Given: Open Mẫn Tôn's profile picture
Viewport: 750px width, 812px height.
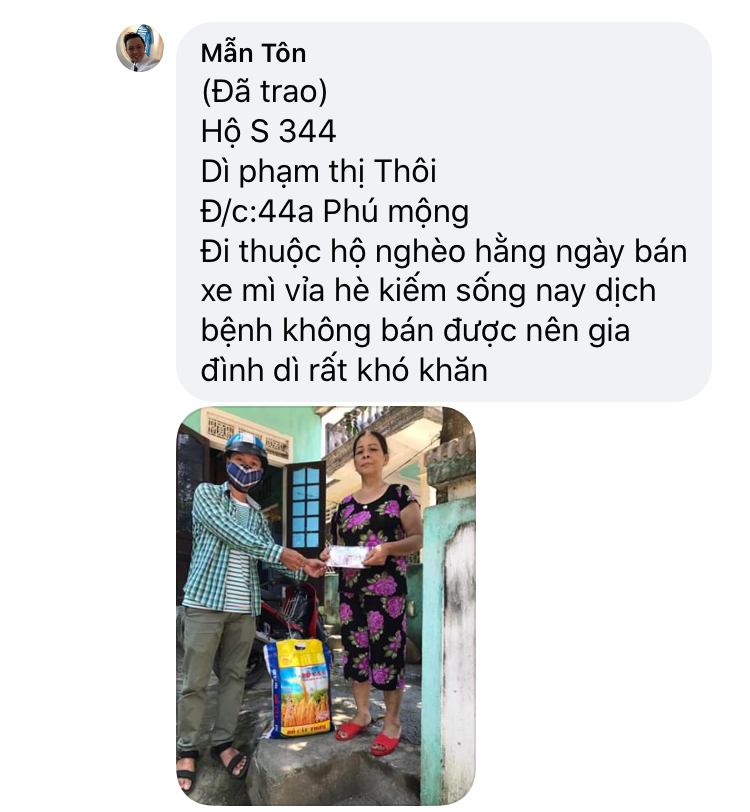Looking at the screenshot, I should (139, 48).
